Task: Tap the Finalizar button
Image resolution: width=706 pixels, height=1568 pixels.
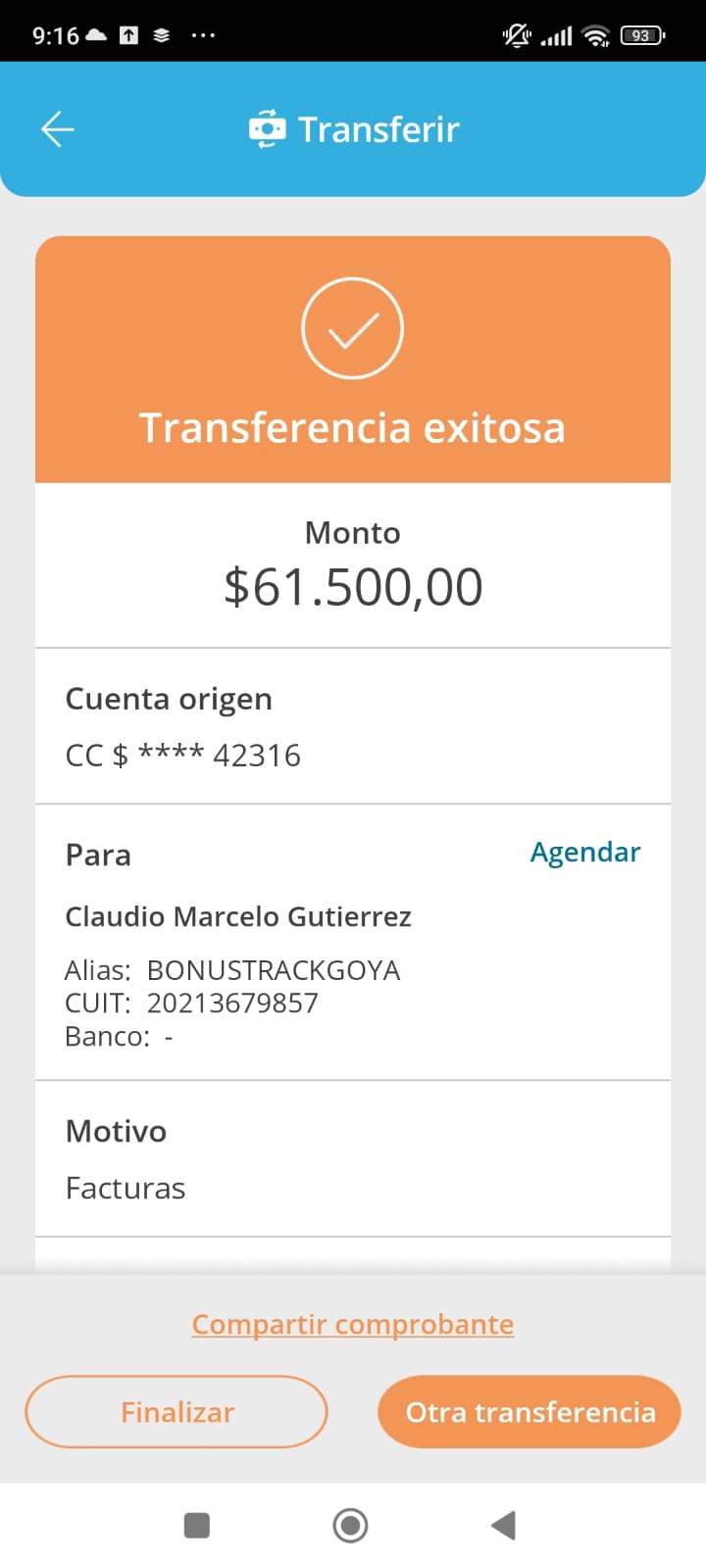Action: [x=176, y=1412]
